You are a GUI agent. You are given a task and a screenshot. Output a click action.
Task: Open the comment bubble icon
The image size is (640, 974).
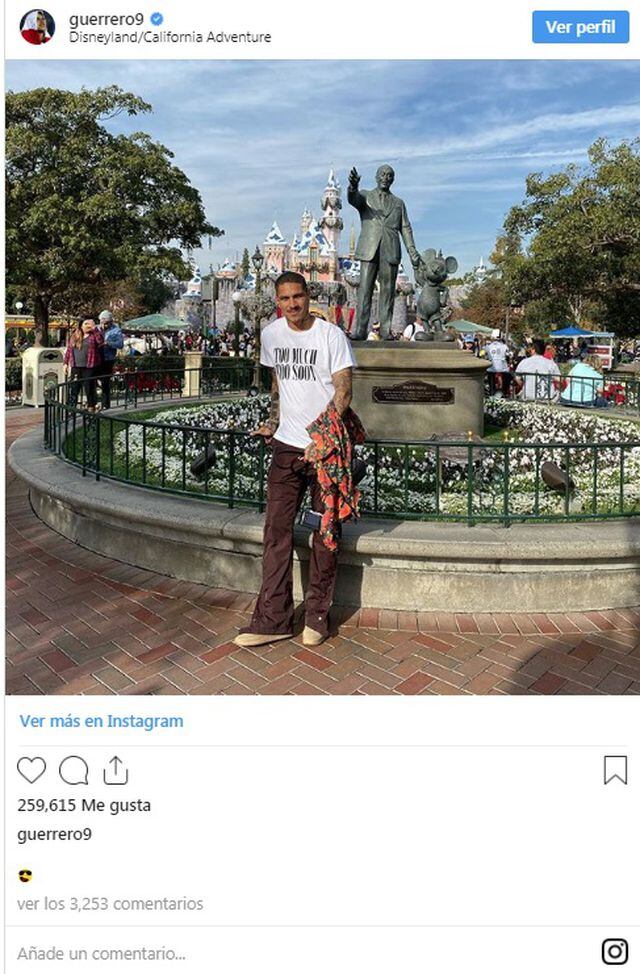(x=74, y=770)
